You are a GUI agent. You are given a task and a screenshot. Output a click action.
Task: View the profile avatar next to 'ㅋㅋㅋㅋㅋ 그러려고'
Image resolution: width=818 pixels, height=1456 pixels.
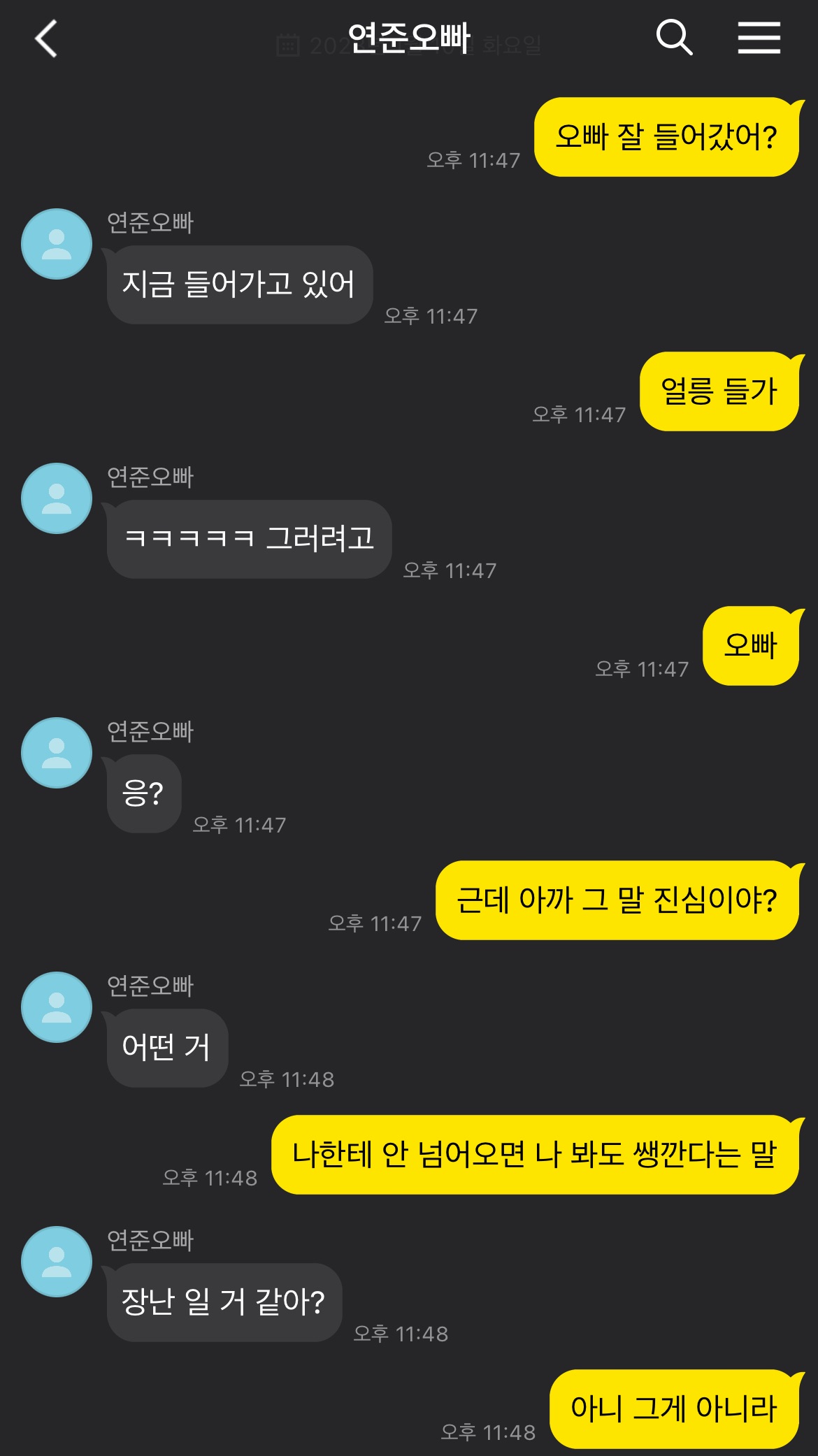(57, 498)
